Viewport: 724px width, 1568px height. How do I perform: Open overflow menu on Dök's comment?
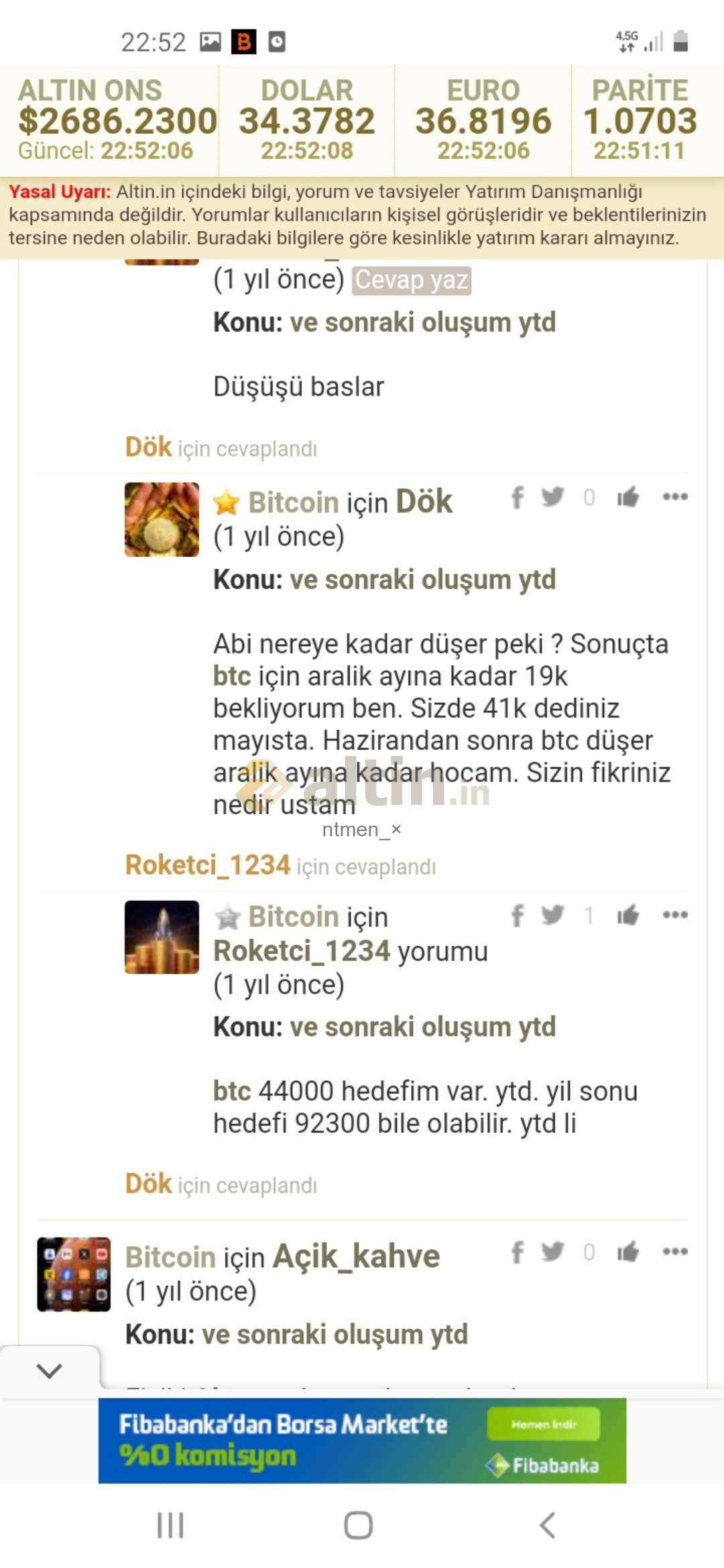tap(675, 497)
